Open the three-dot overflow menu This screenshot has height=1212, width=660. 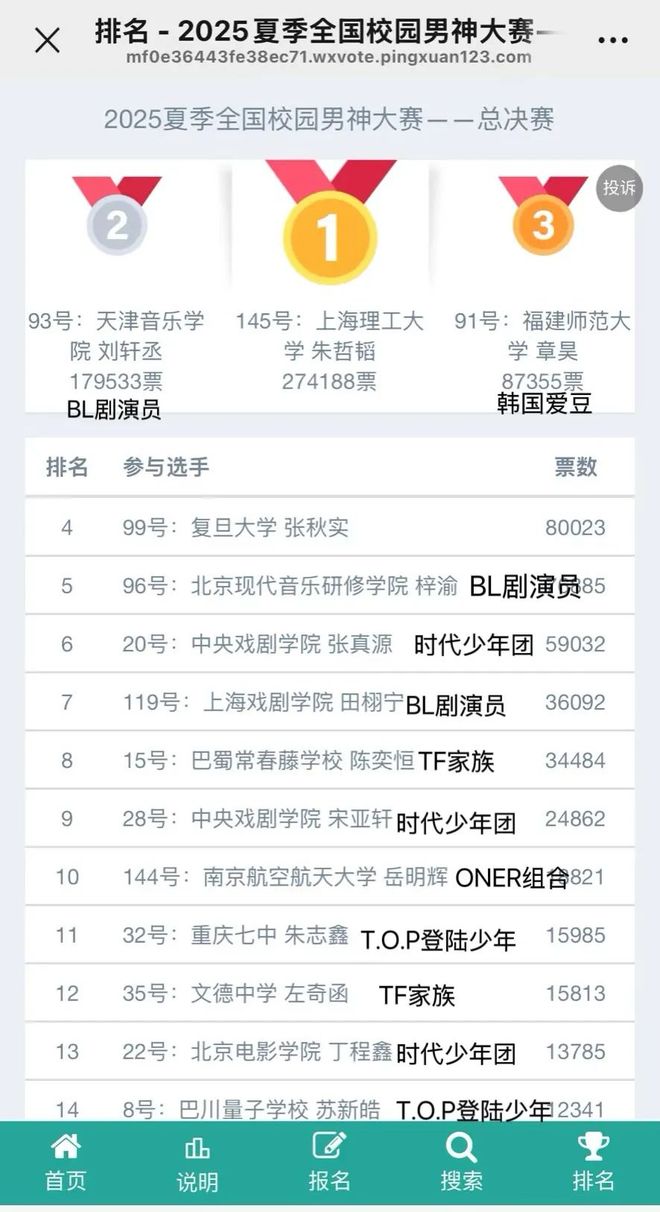[612, 40]
